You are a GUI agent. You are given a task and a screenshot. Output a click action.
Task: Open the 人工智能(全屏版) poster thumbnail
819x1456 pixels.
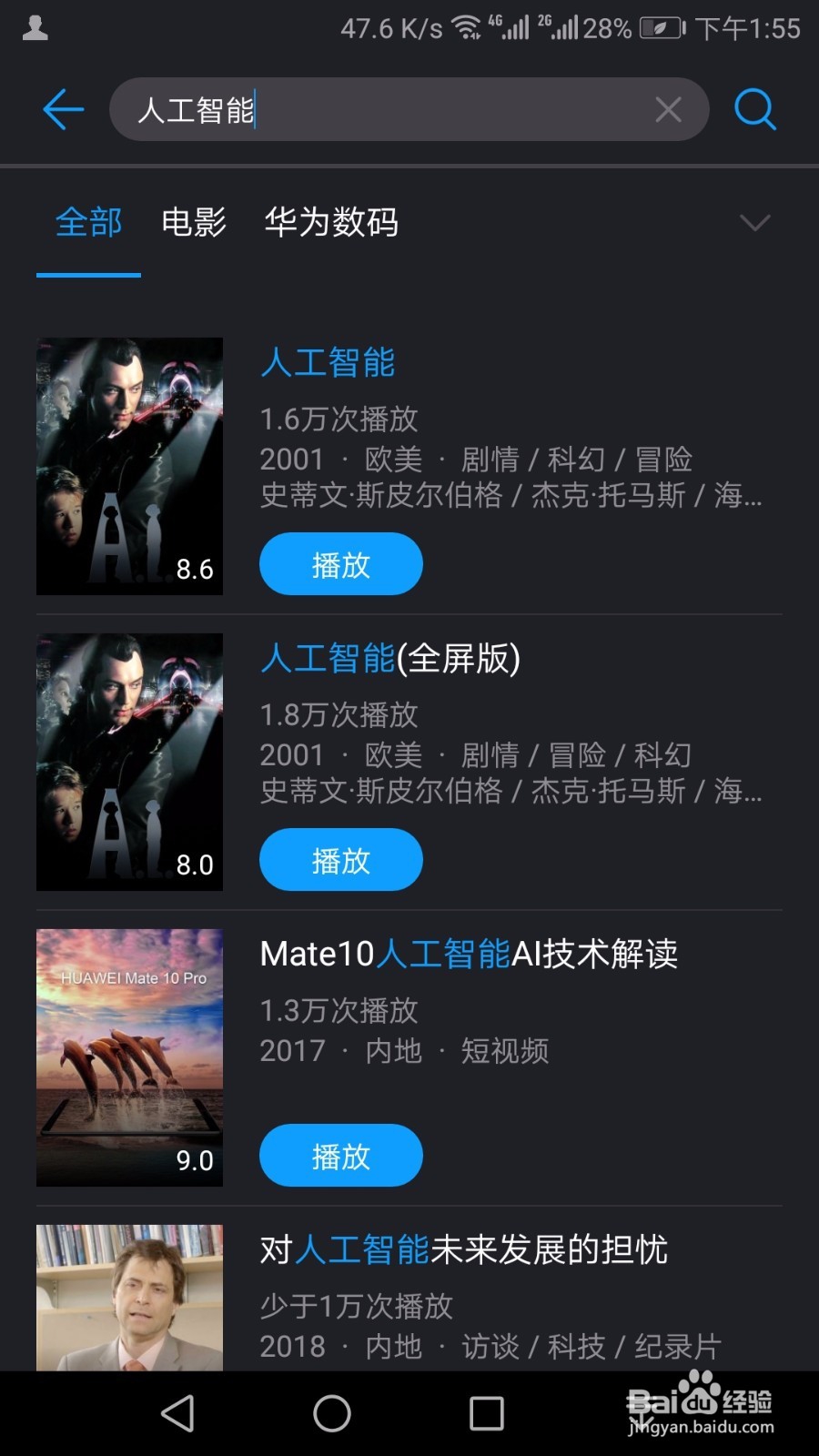point(129,762)
